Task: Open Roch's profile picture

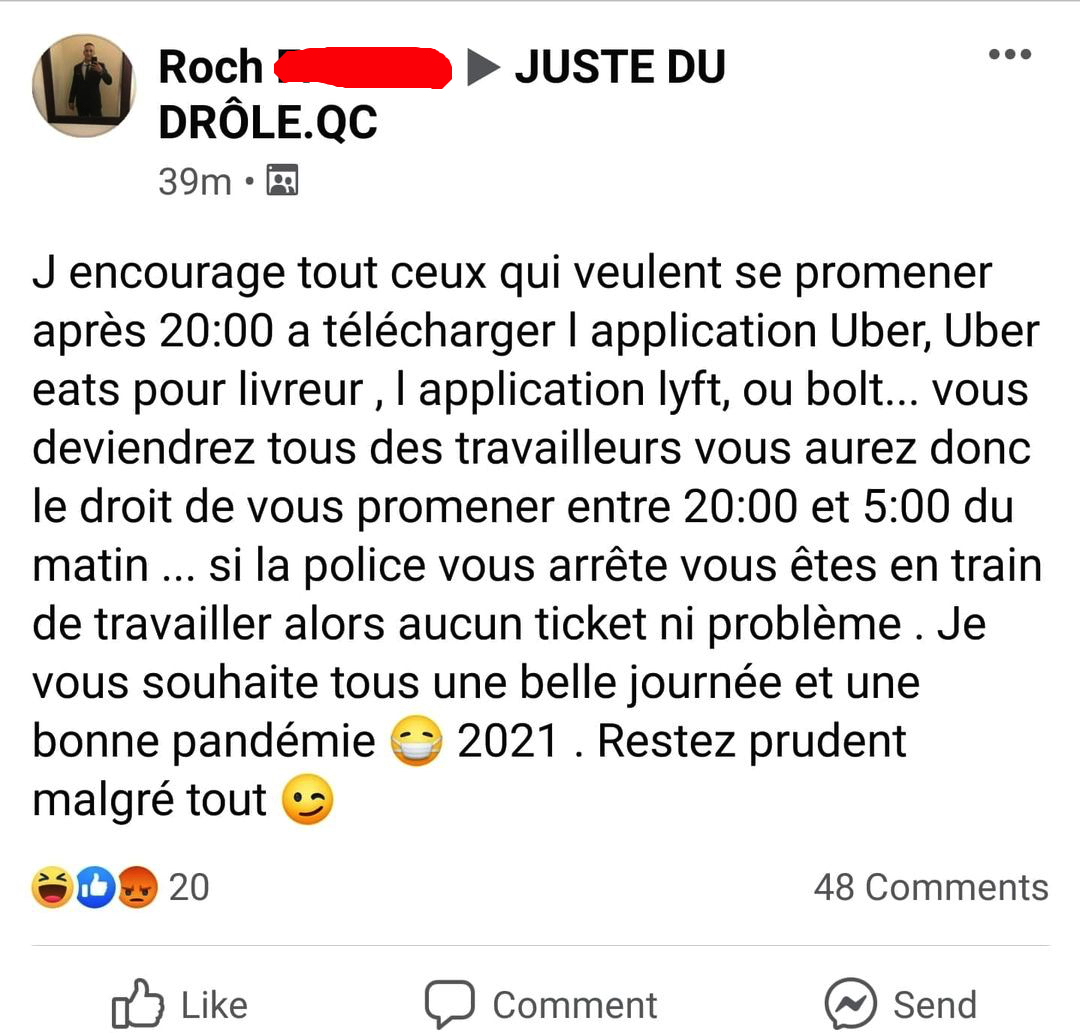Action: point(84,85)
